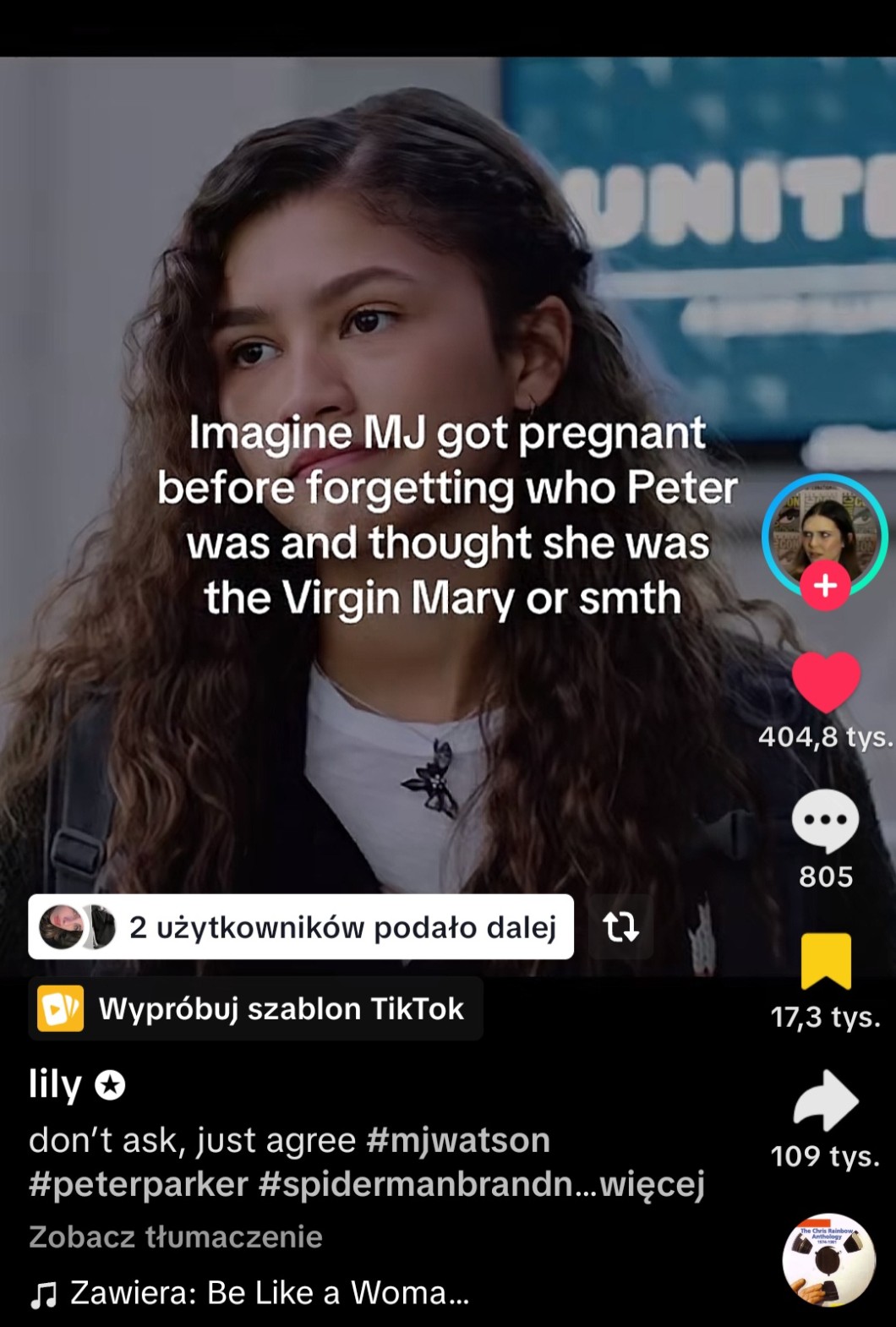The width and height of the screenshot is (896, 1327).
Task: Share this video with the arrow icon
Action: (825, 1100)
